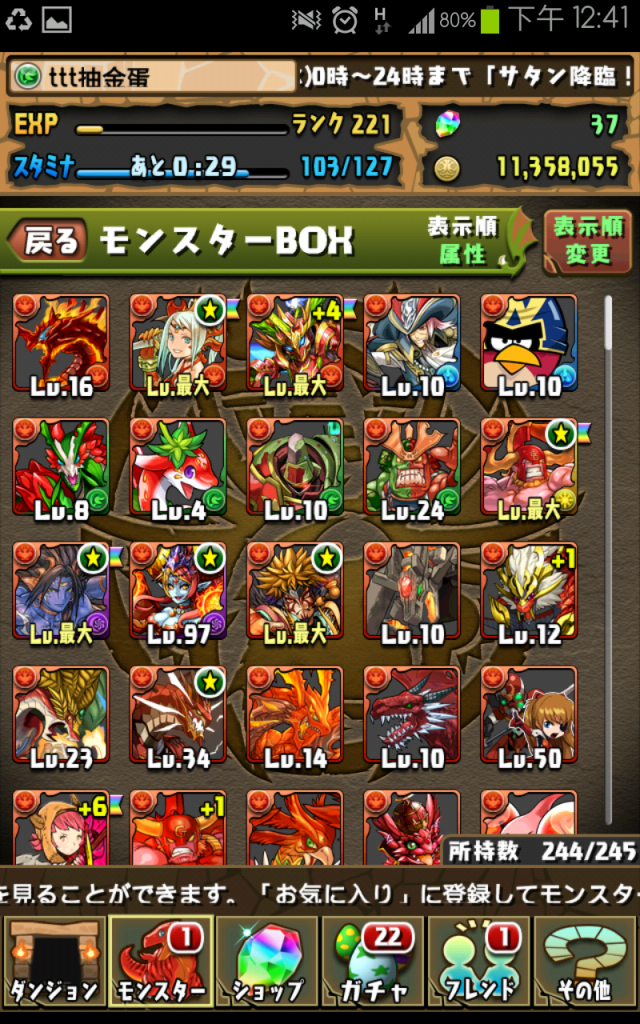Switch to the モンスター tab
This screenshot has width=640, height=1024.
pos(160,962)
